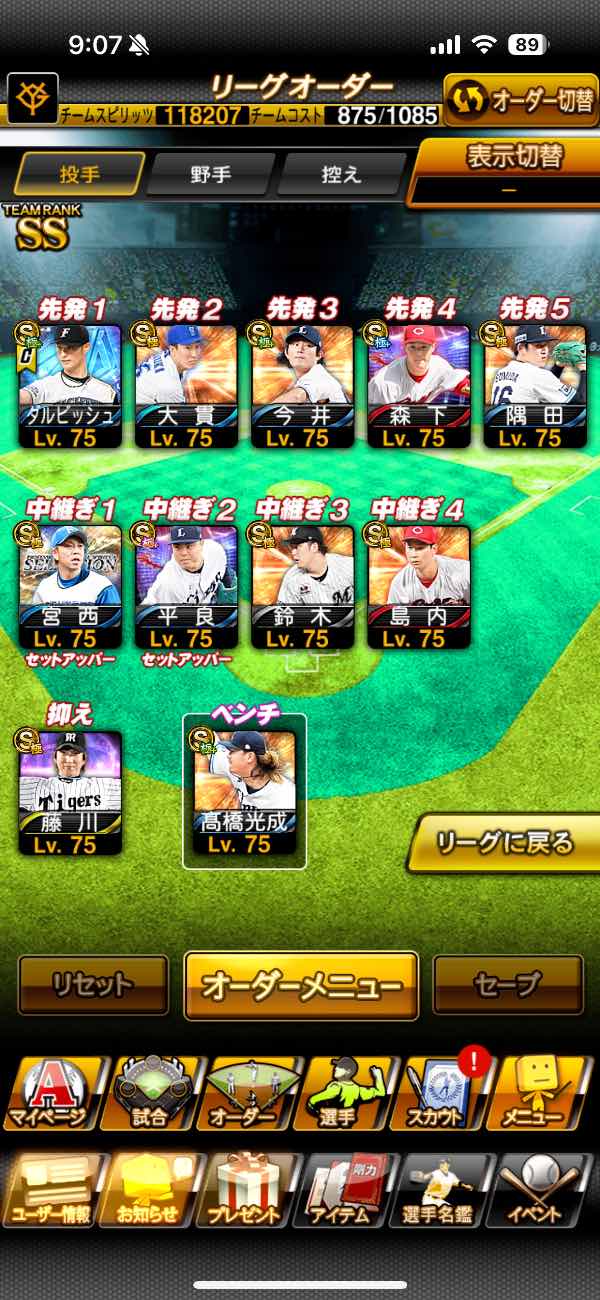600x1300 pixels.
Task: Open the オーダーメニュー
Action: tap(301, 985)
